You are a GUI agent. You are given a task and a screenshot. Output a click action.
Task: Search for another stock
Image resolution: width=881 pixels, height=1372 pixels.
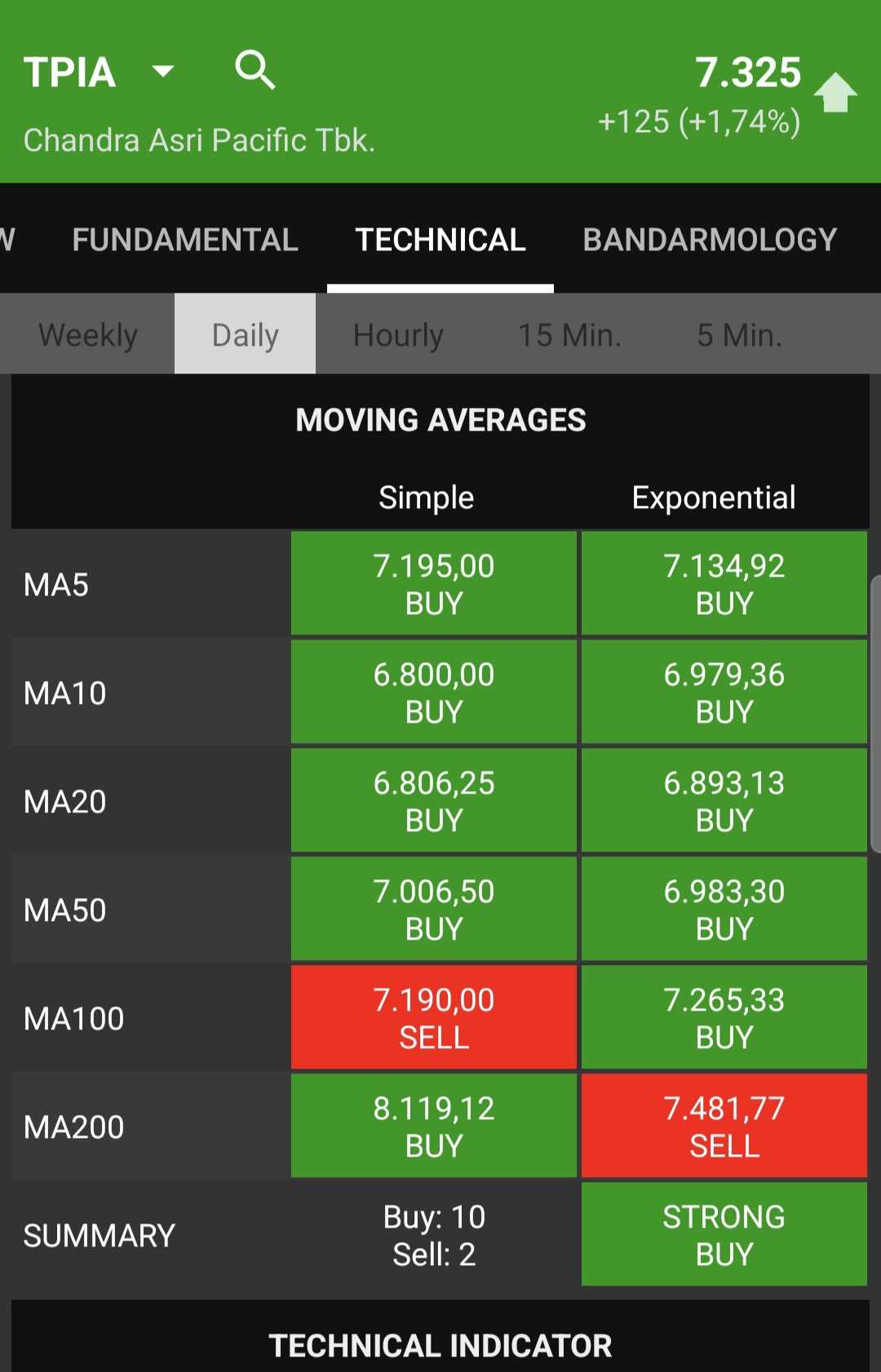pyautogui.click(x=255, y=70)
